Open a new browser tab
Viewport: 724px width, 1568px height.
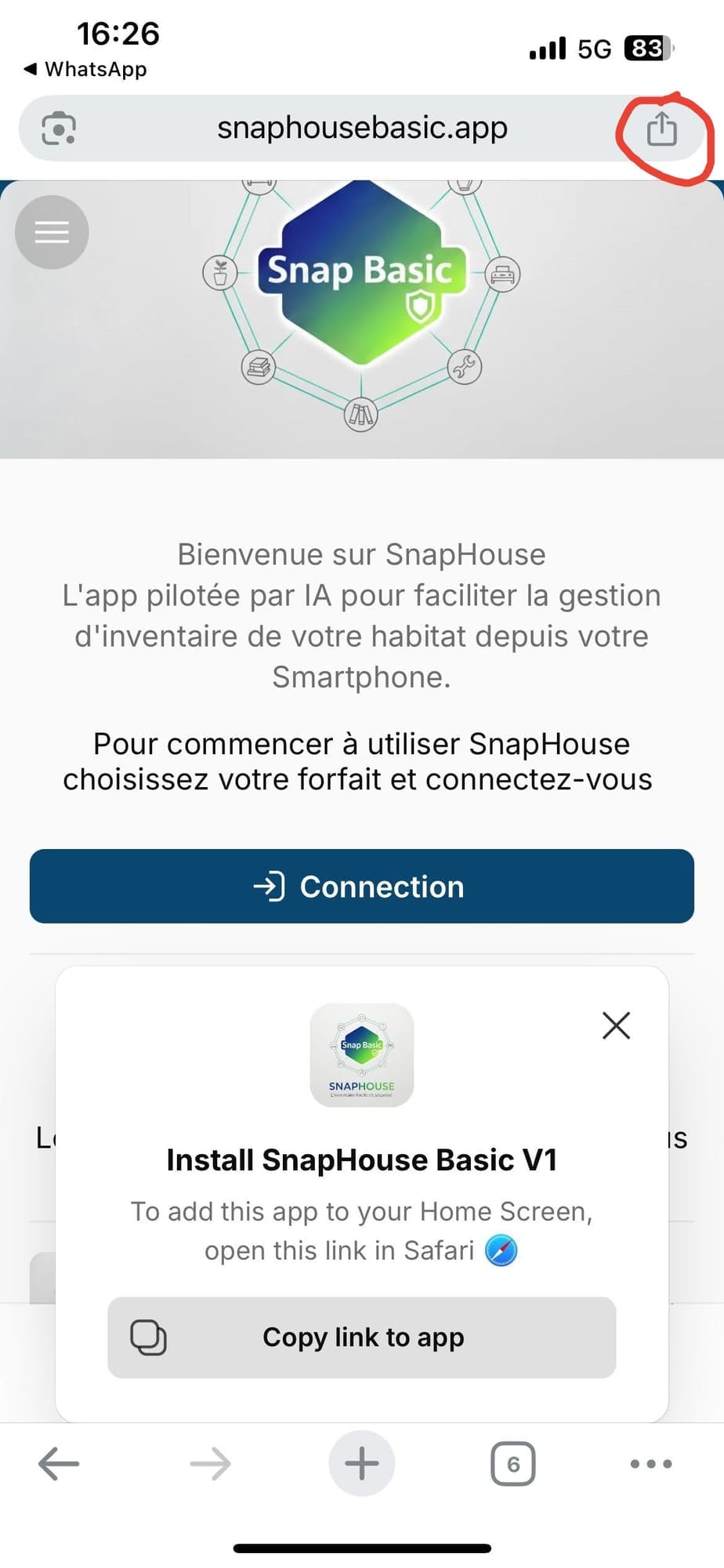coord(362,1463)
